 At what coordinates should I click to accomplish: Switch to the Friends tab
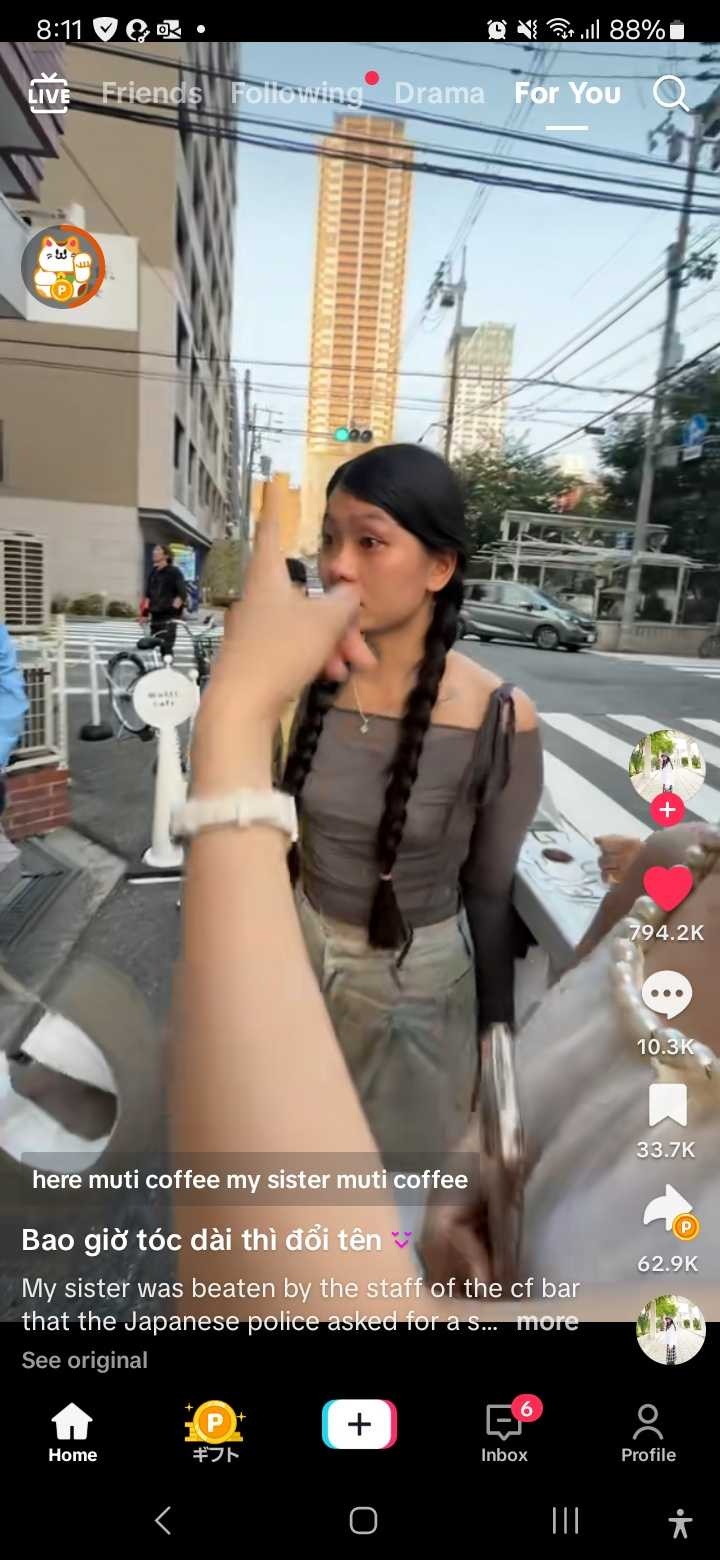click(x=152, y=94)
